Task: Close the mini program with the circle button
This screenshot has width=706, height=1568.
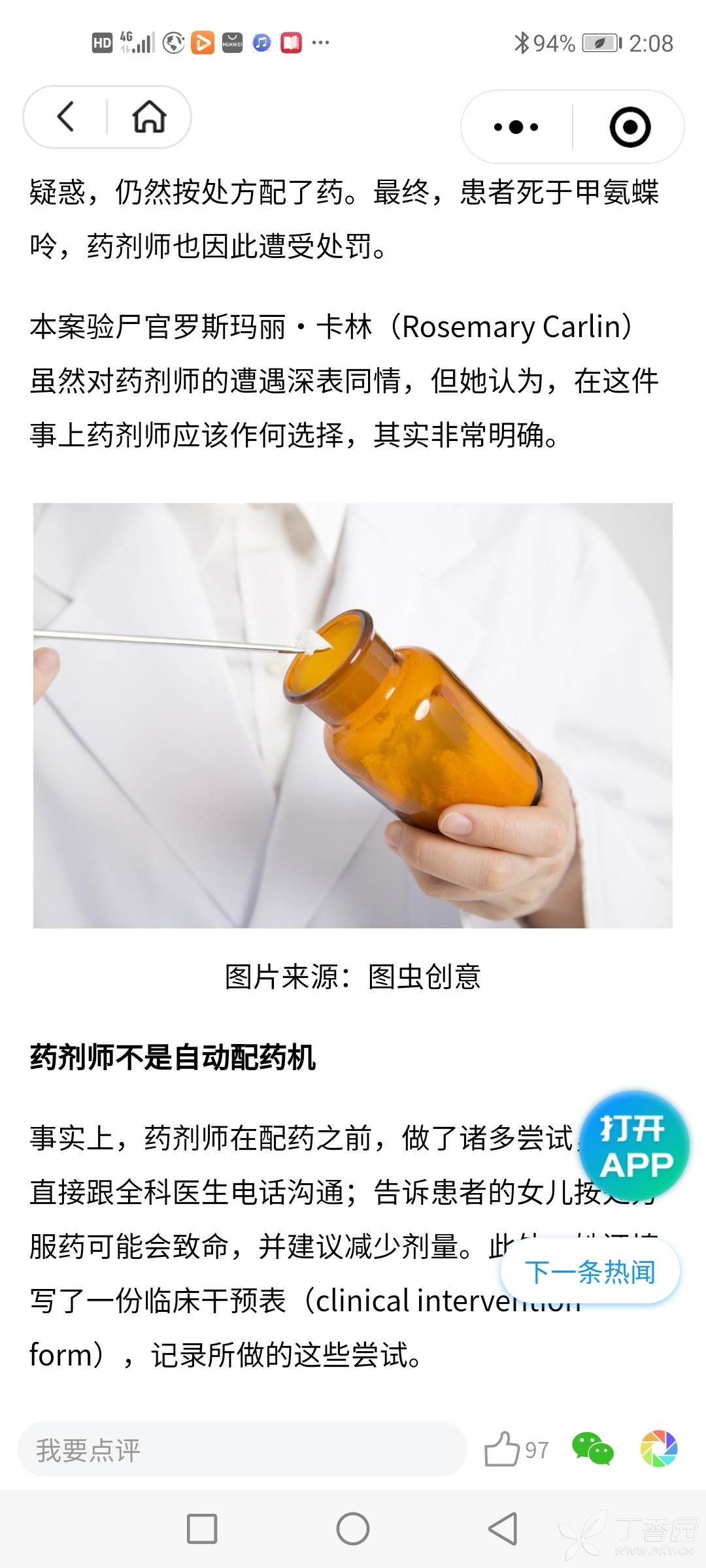Action: 630,127
